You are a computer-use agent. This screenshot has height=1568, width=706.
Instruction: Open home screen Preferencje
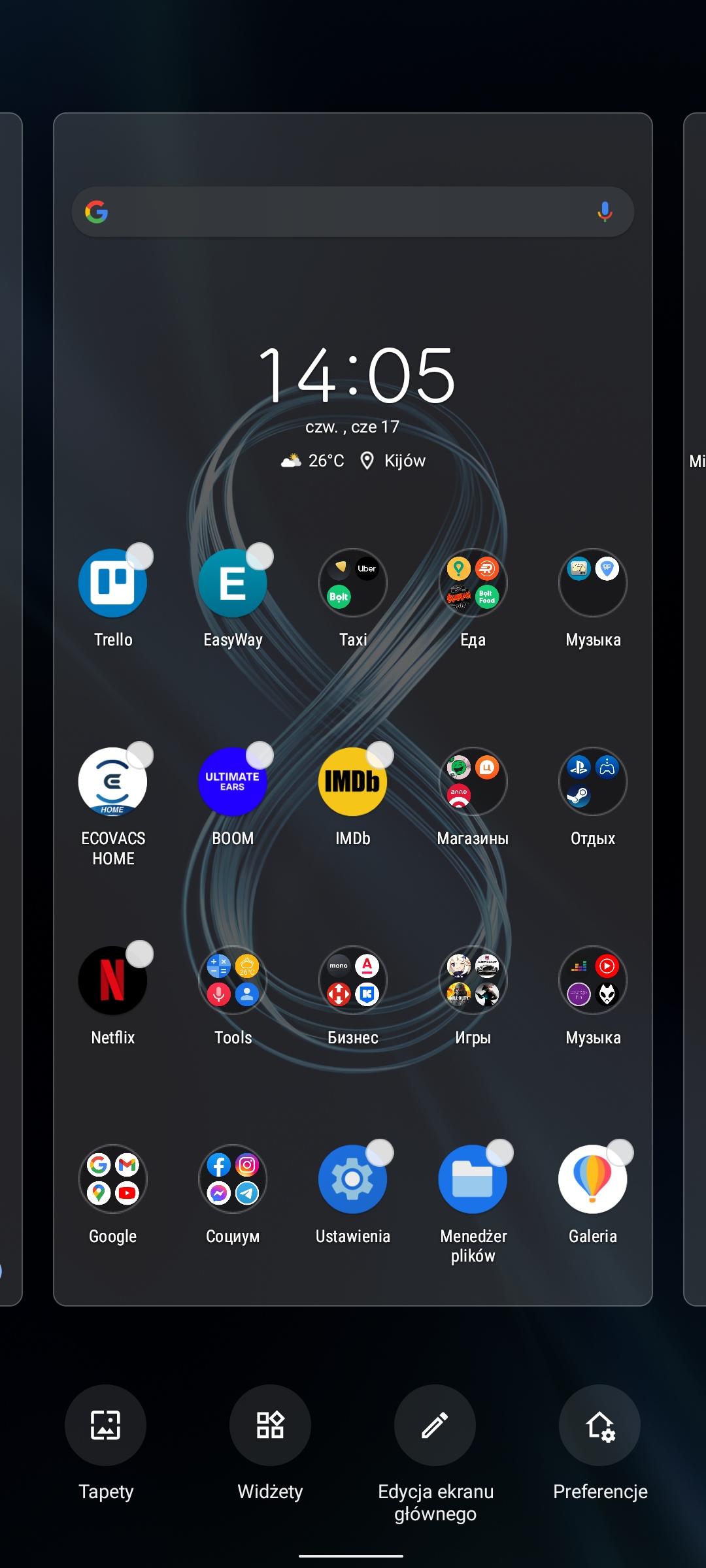pyautogui.click(x=599, y=1425)
